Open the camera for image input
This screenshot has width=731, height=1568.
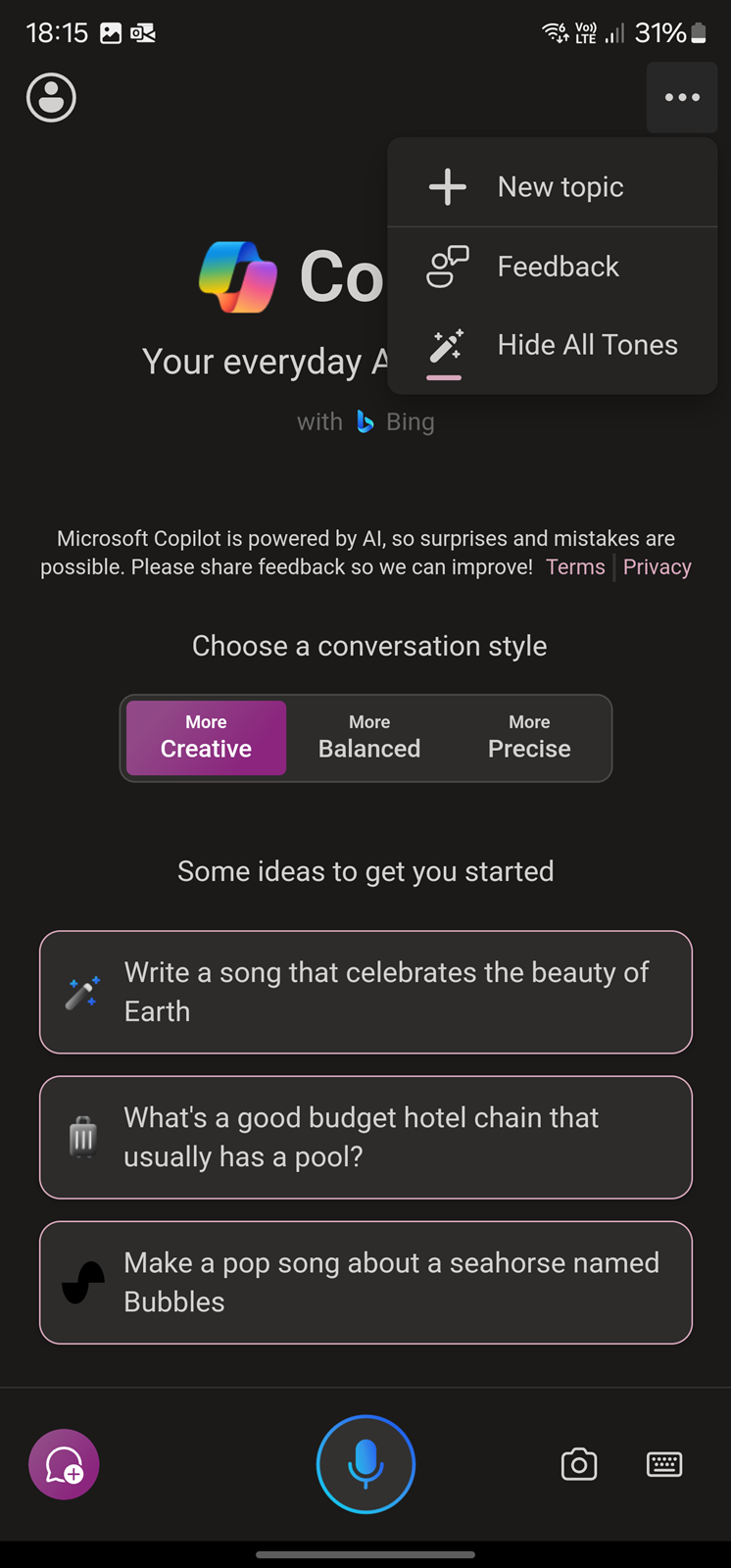point(579,1464)
